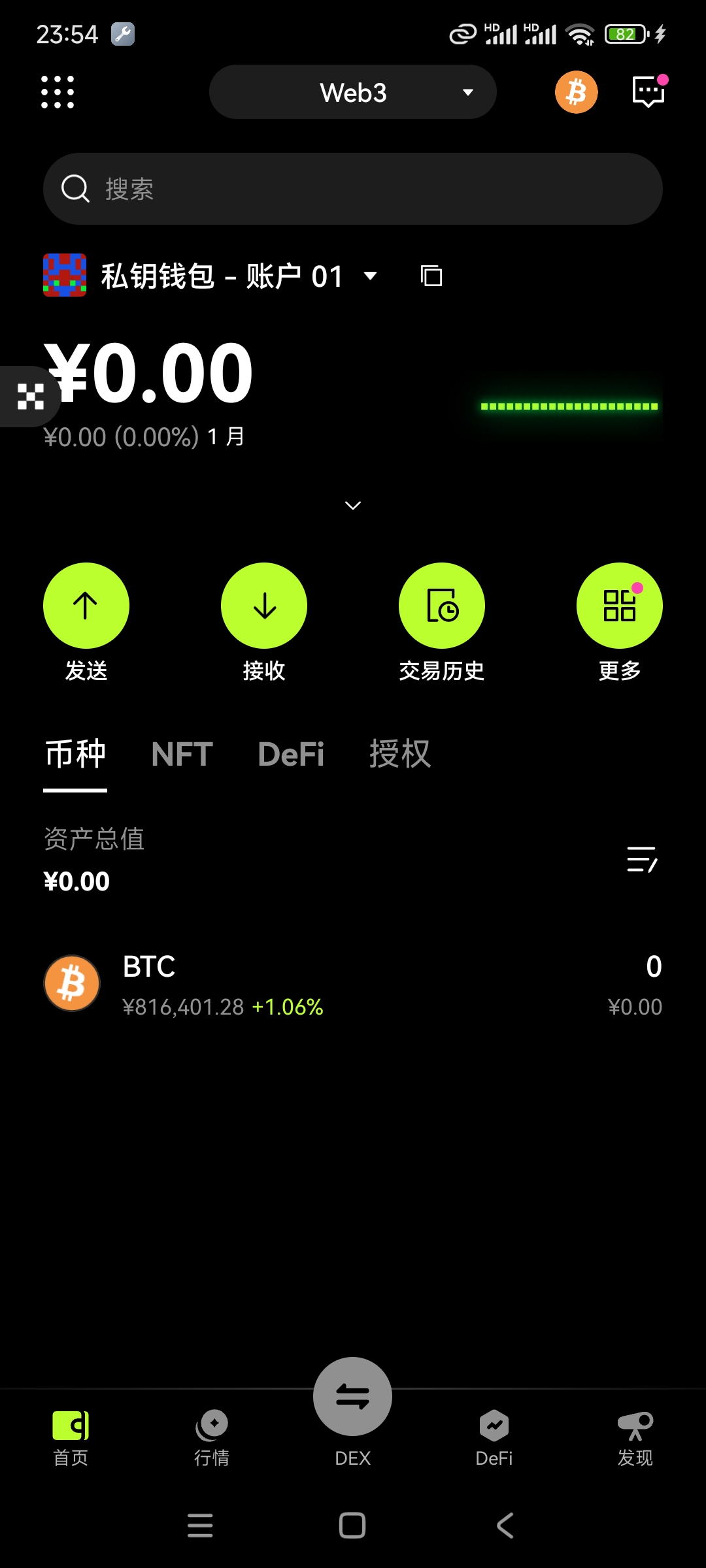The height and width of the screenshot is (1568, 706).
Task: Open the Web3 mode dropdown
Action: pos(352,92)
